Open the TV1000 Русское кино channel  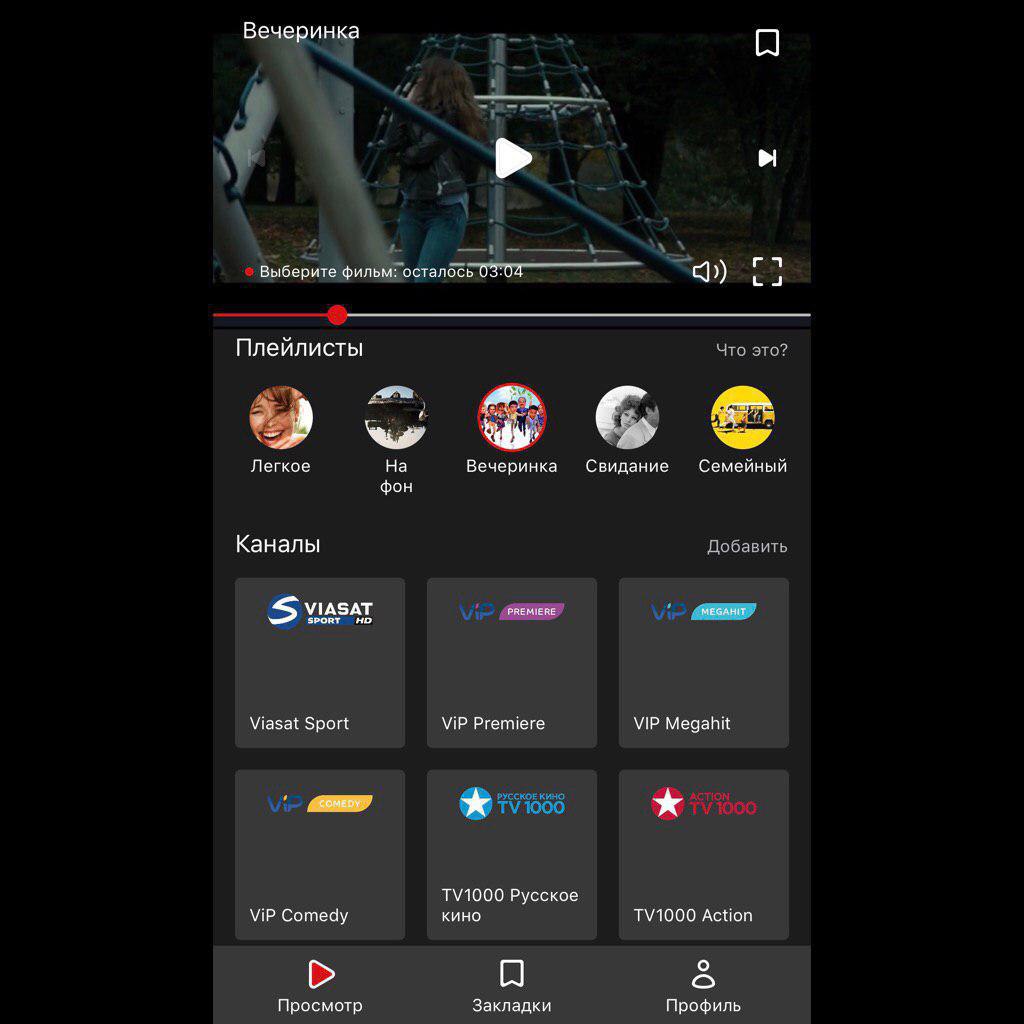point(512,854)
